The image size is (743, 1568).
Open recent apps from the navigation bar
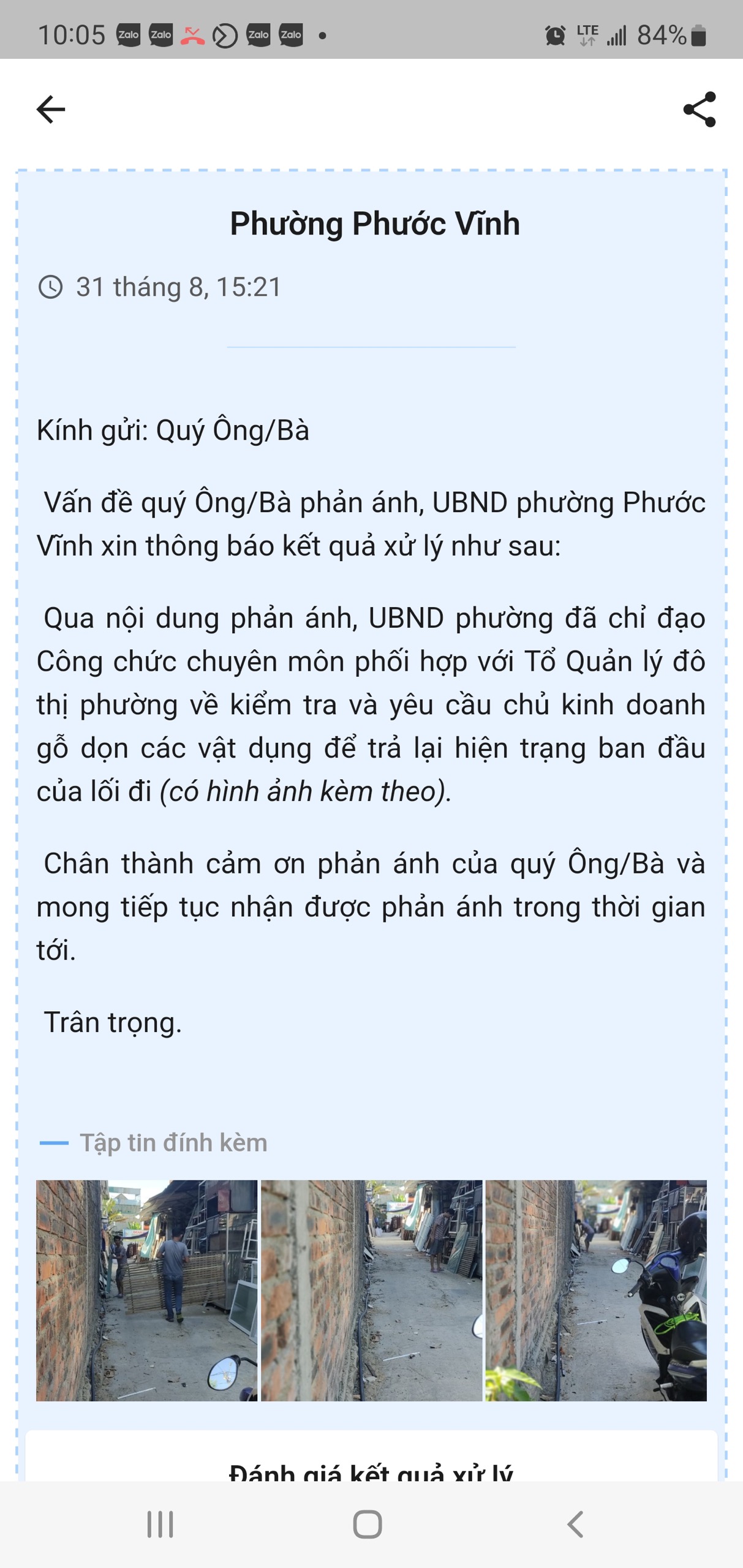click(x=160, y=1525)
